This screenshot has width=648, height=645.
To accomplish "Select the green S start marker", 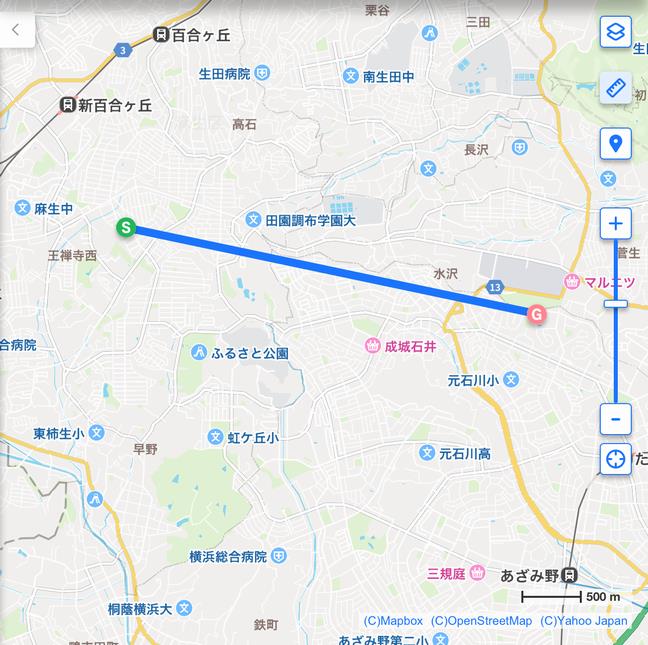I will (x=126, y=227).
